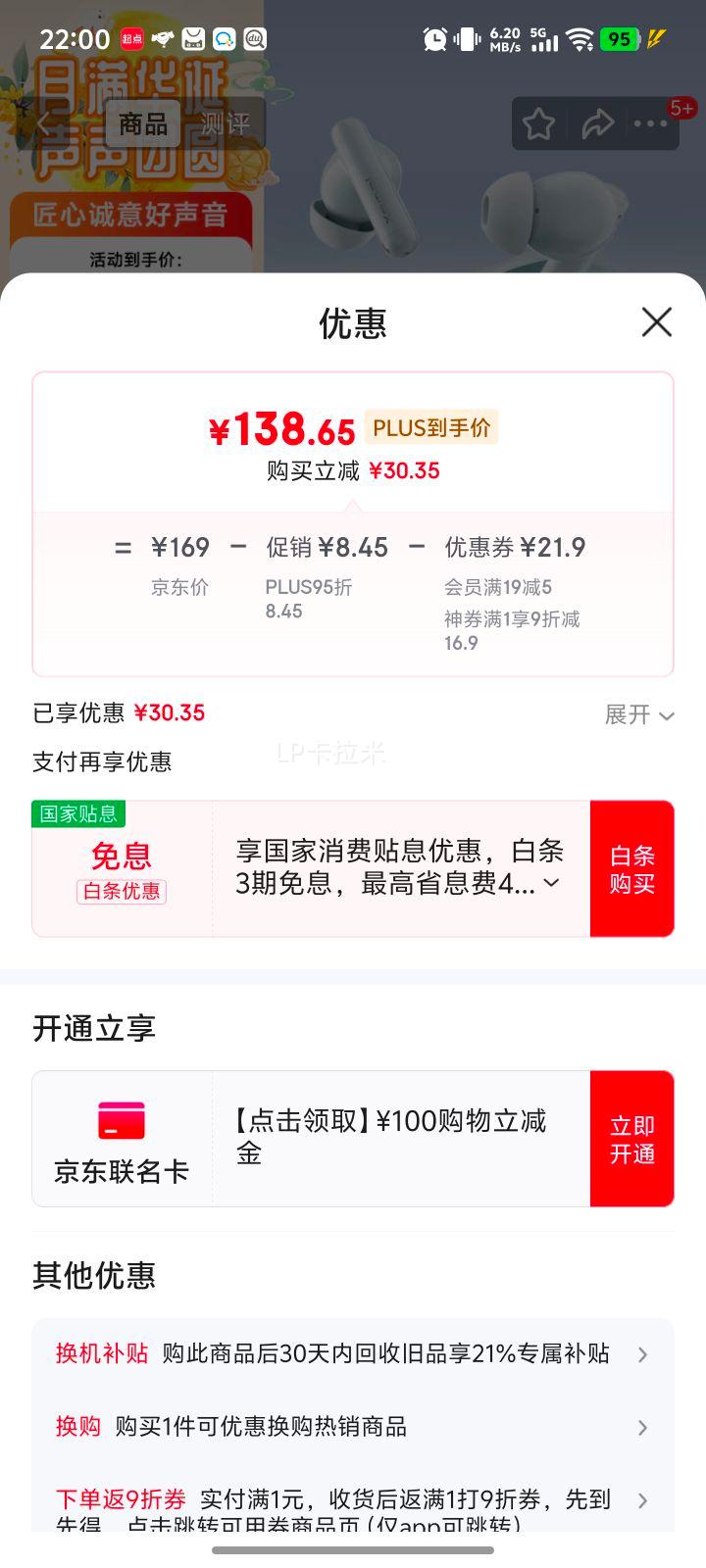Expand the 已享优惠 details with 展开
The image size is (706, 1568).
pos(639,714)
